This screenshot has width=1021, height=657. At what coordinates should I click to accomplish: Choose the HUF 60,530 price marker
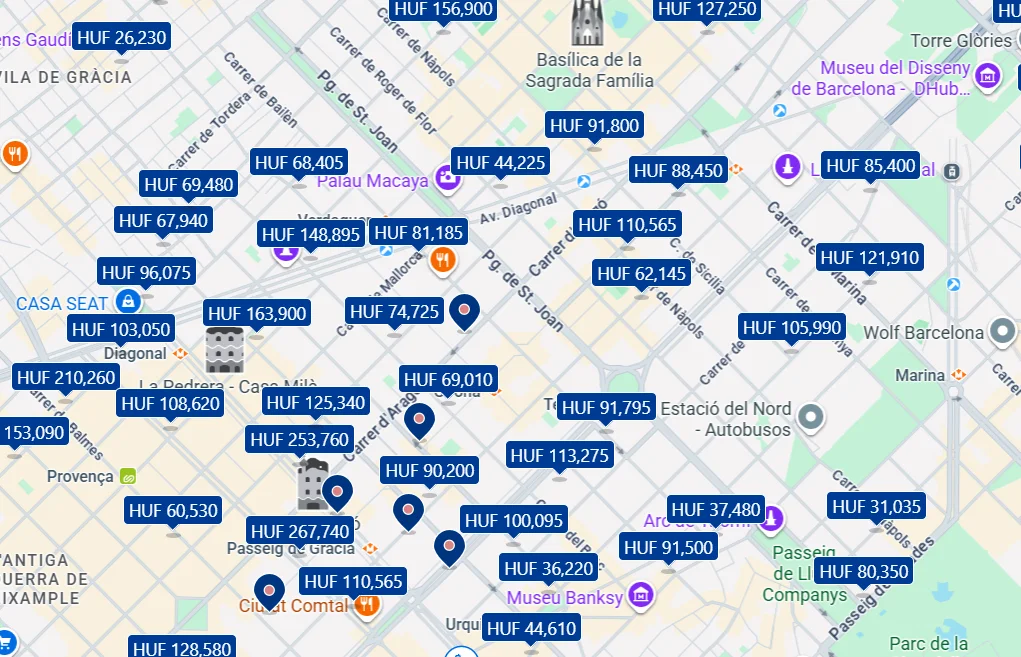pos(173,511)
